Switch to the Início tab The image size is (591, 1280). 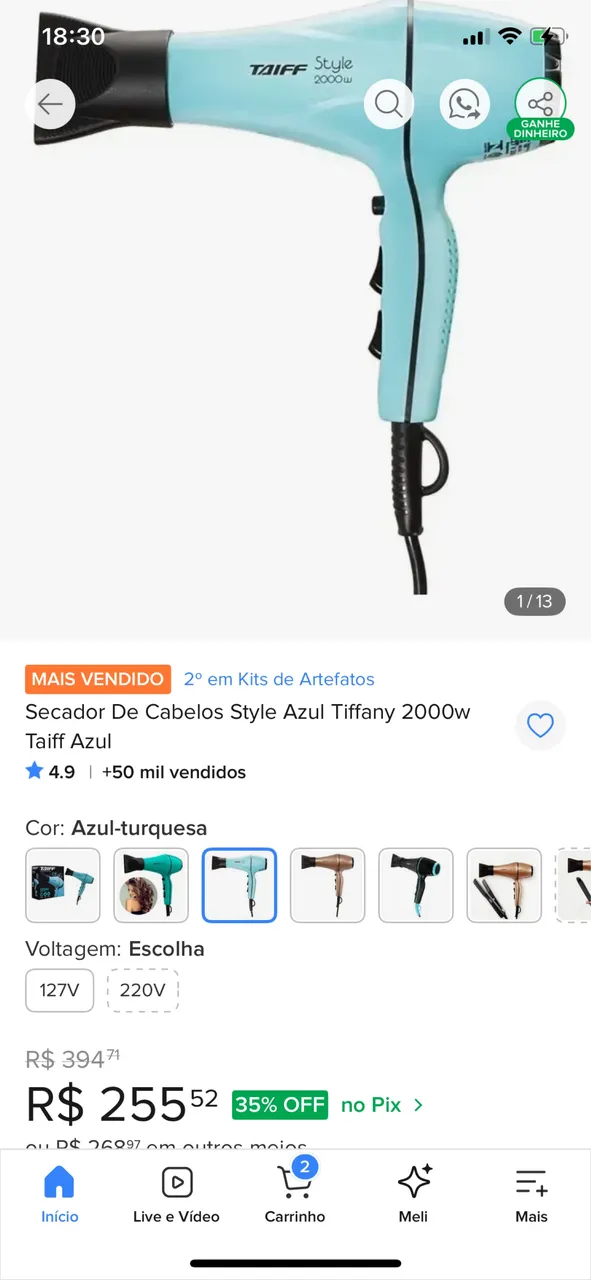tap(59, 1195)
